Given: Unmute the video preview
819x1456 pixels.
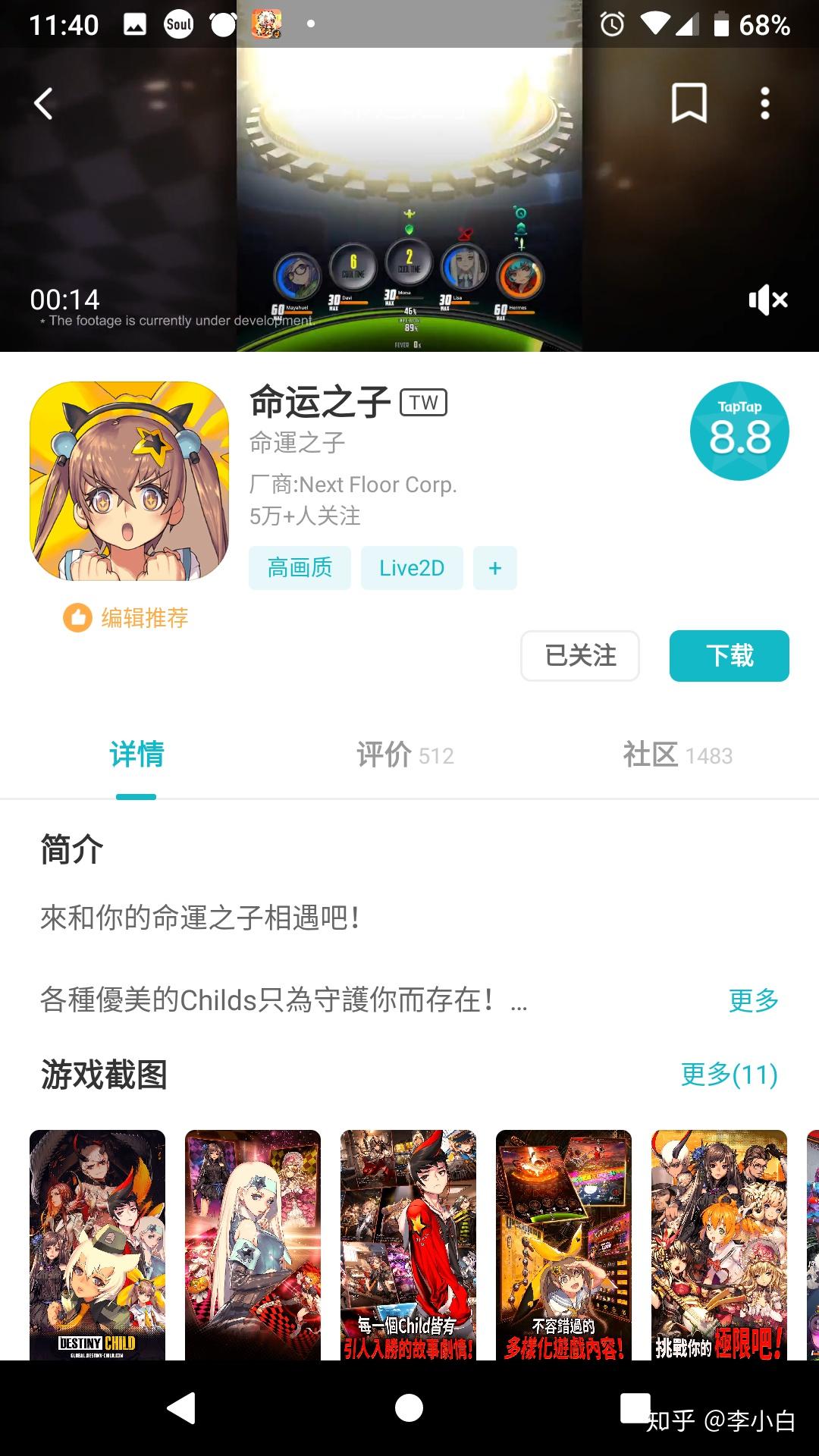Looking at the screenshot, I should click(767, 300).
